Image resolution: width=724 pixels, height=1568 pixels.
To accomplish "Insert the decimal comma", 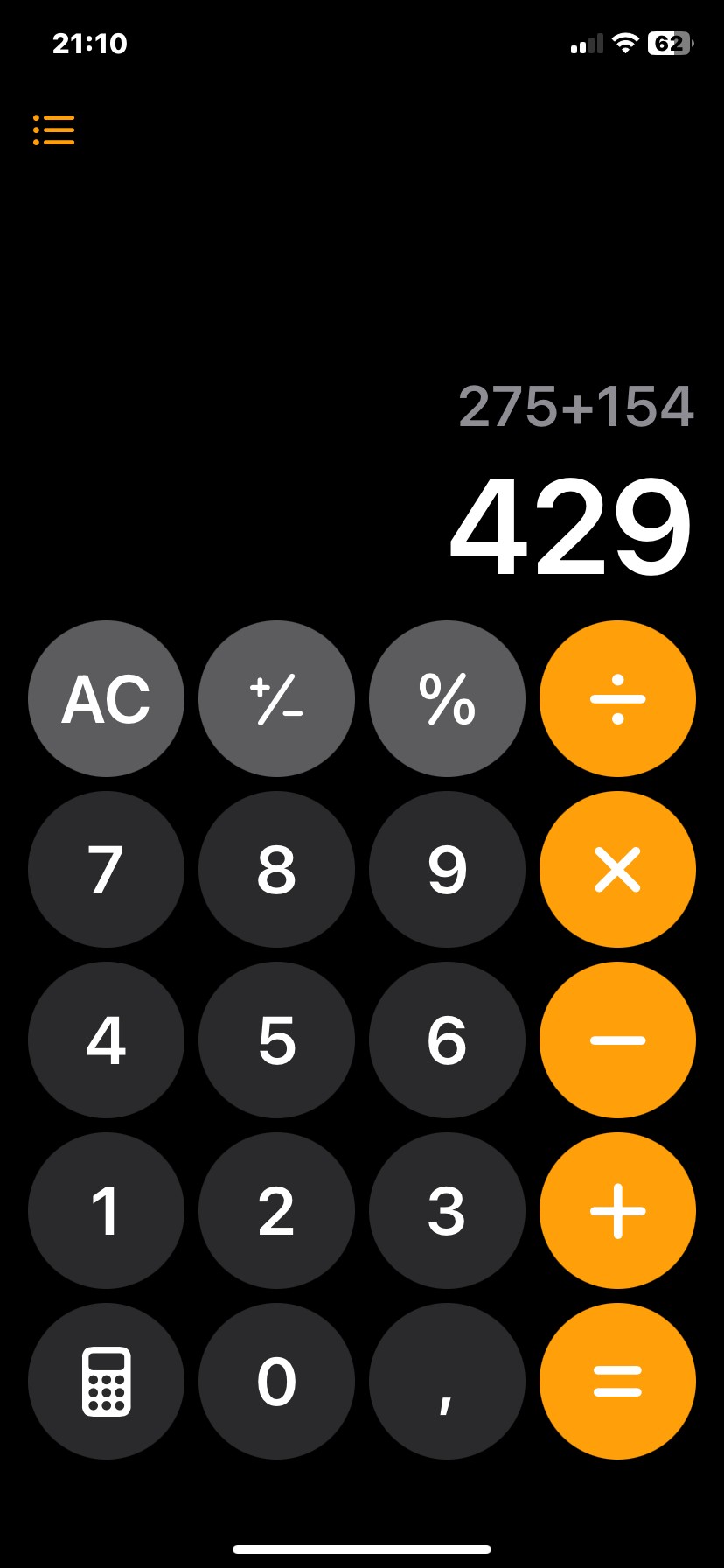I will 447,1381.
